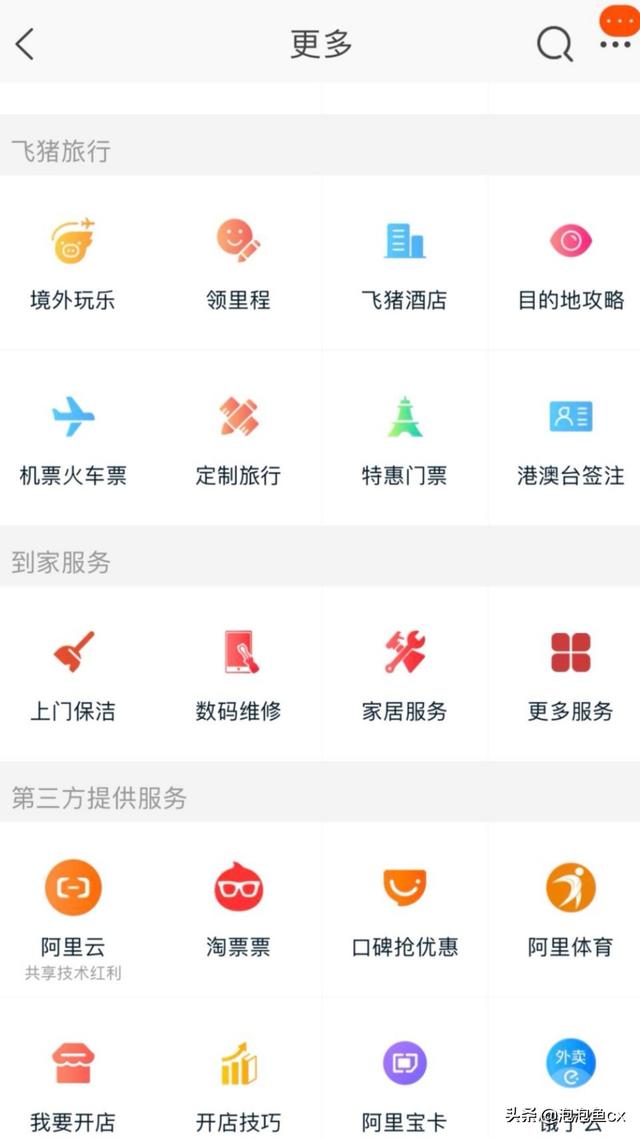640x1138 pixels.
Task: Open 港澳台签注 service
Action: point(570,438)
